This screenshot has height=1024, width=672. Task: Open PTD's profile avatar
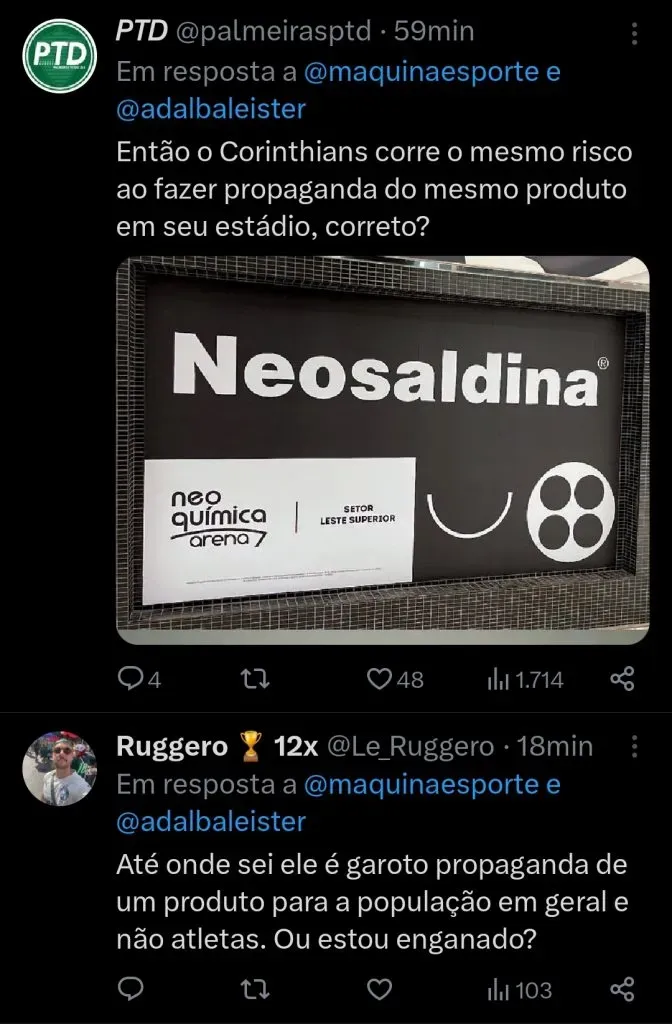pyautogui.click(x=59, y=55)
